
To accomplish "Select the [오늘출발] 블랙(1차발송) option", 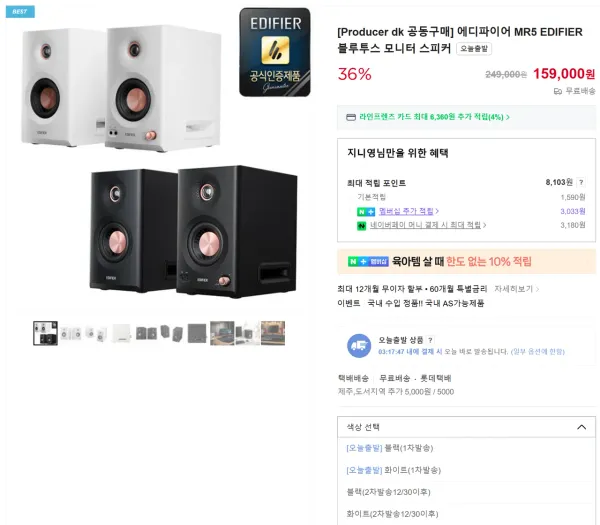I will pos(390,448).
